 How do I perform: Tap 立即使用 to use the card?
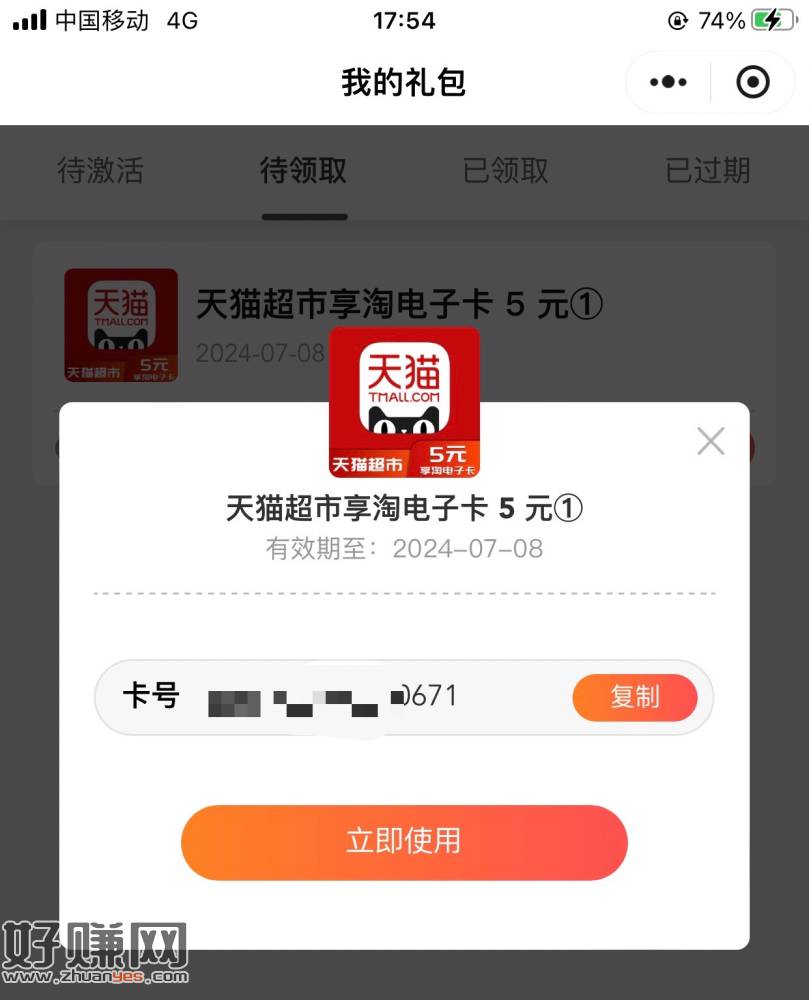tap(404, 842)
